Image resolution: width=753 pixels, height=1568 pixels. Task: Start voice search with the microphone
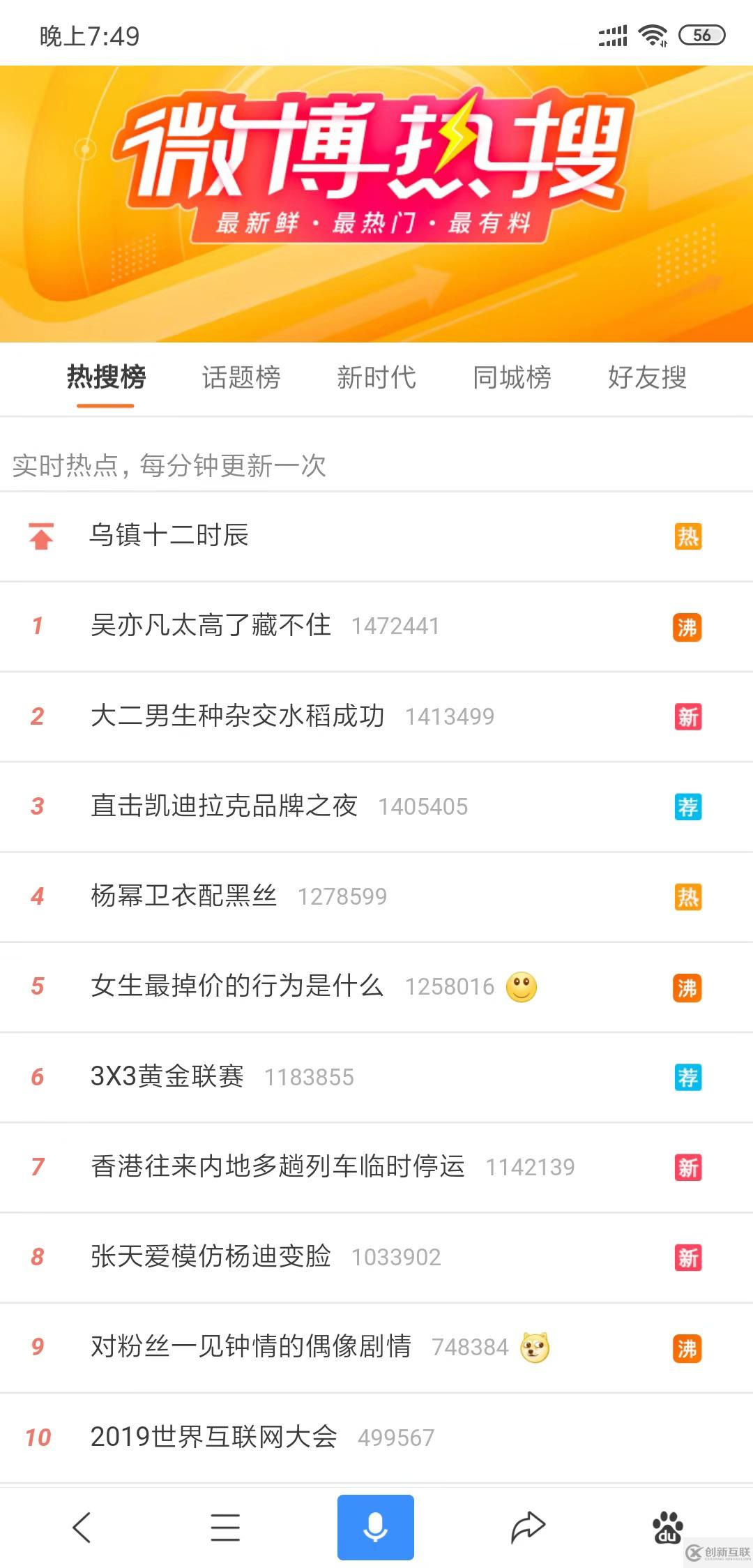point(376,1528)
